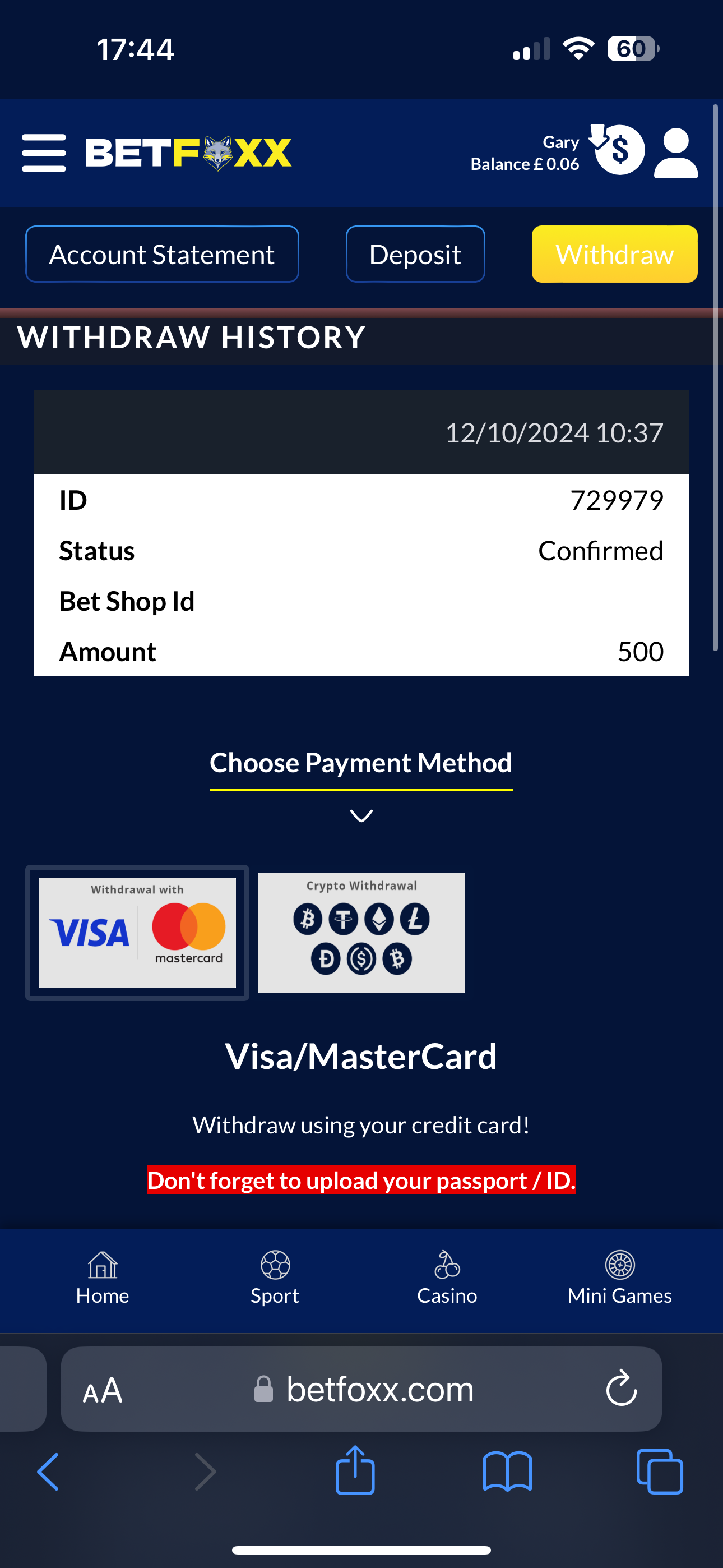Reload the page
723x1568 pixels.
621,1389
